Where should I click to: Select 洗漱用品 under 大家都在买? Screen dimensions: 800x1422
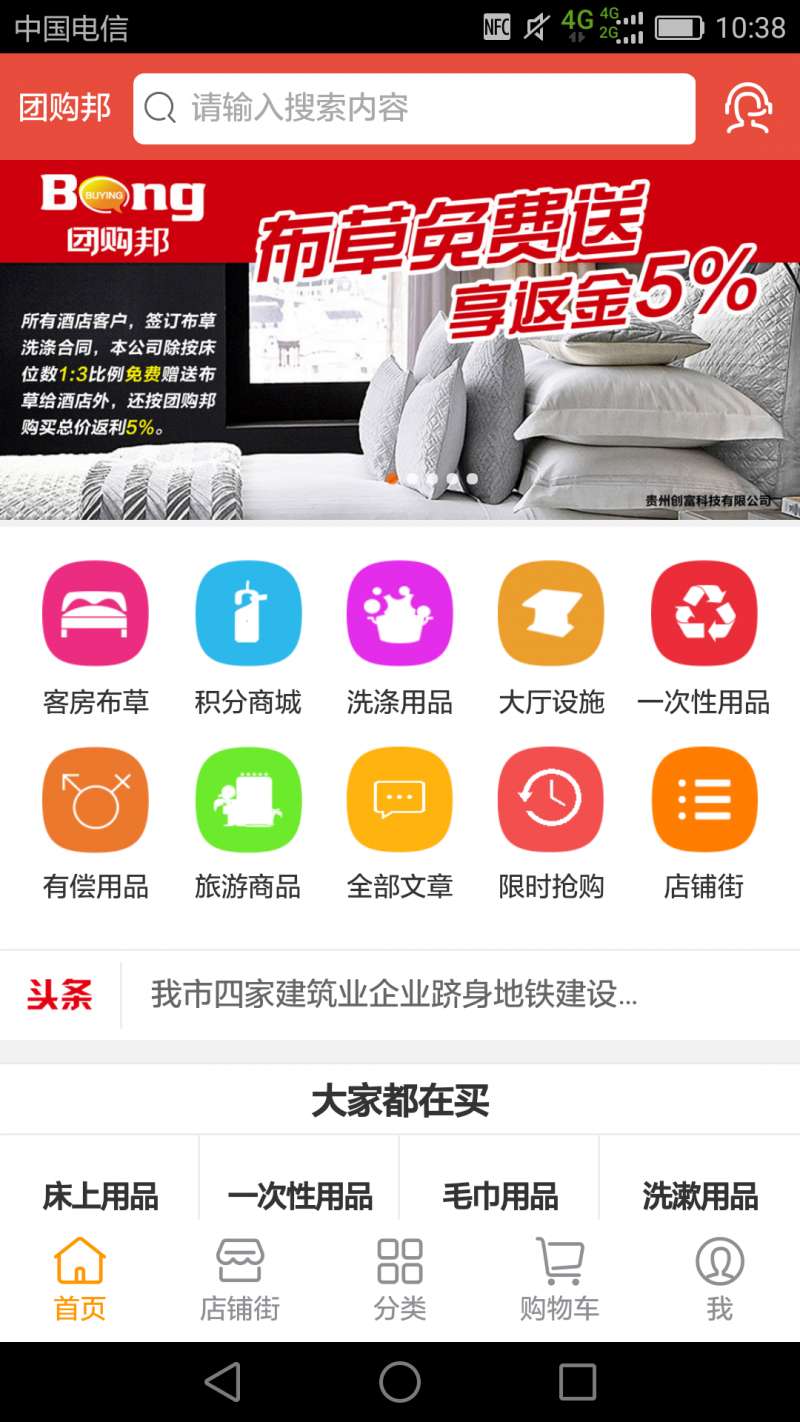[x=700, y=1196]
